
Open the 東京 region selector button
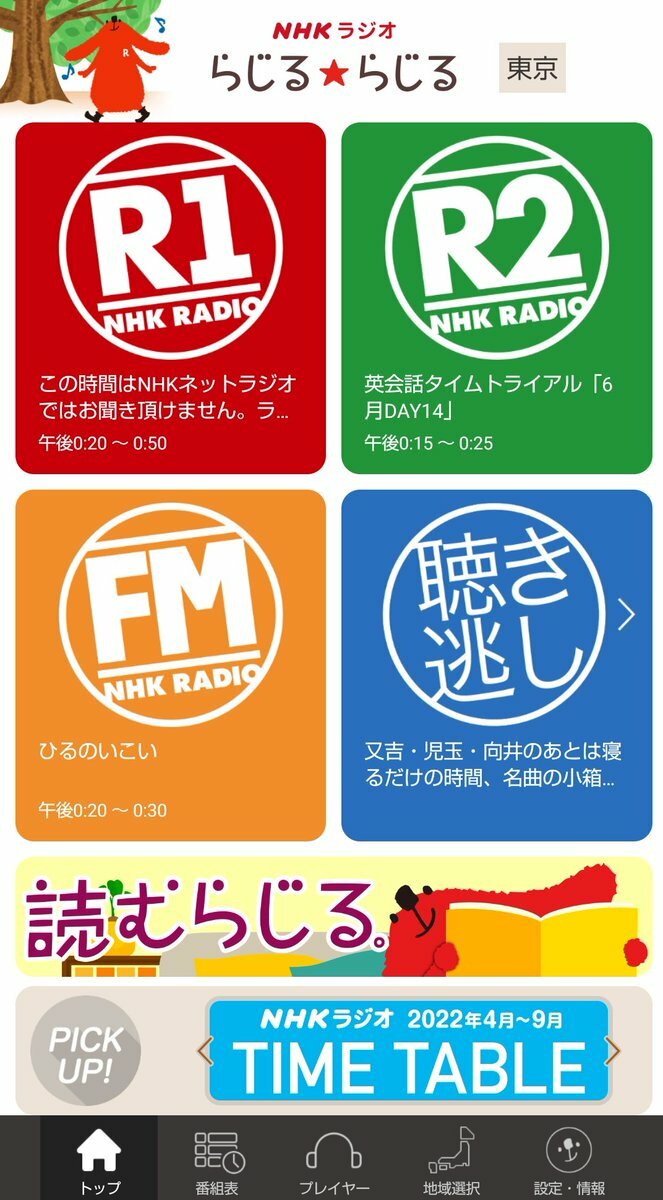pyautogui.click(x=532, y=68)
